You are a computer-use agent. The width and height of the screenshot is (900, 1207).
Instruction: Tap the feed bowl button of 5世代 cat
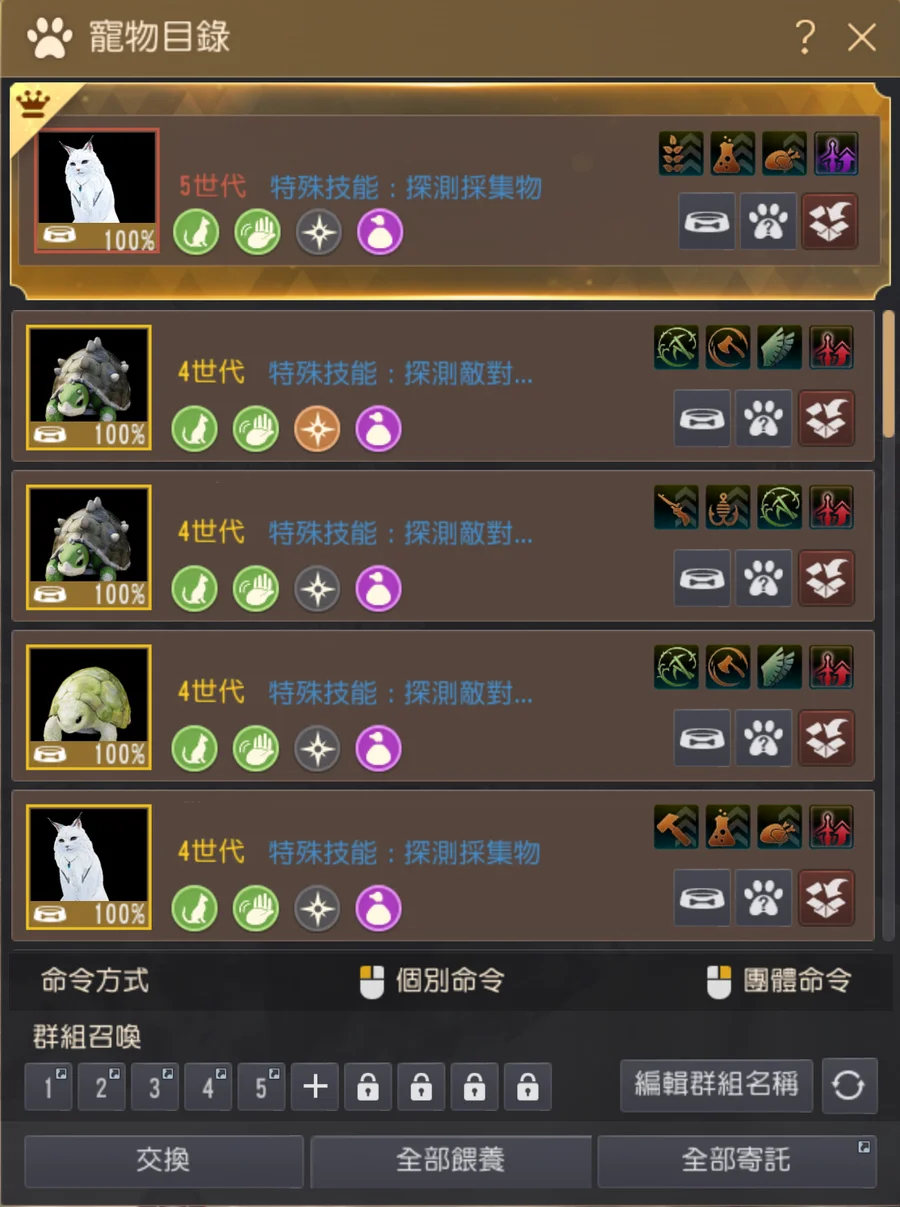(x=707, y=221)
